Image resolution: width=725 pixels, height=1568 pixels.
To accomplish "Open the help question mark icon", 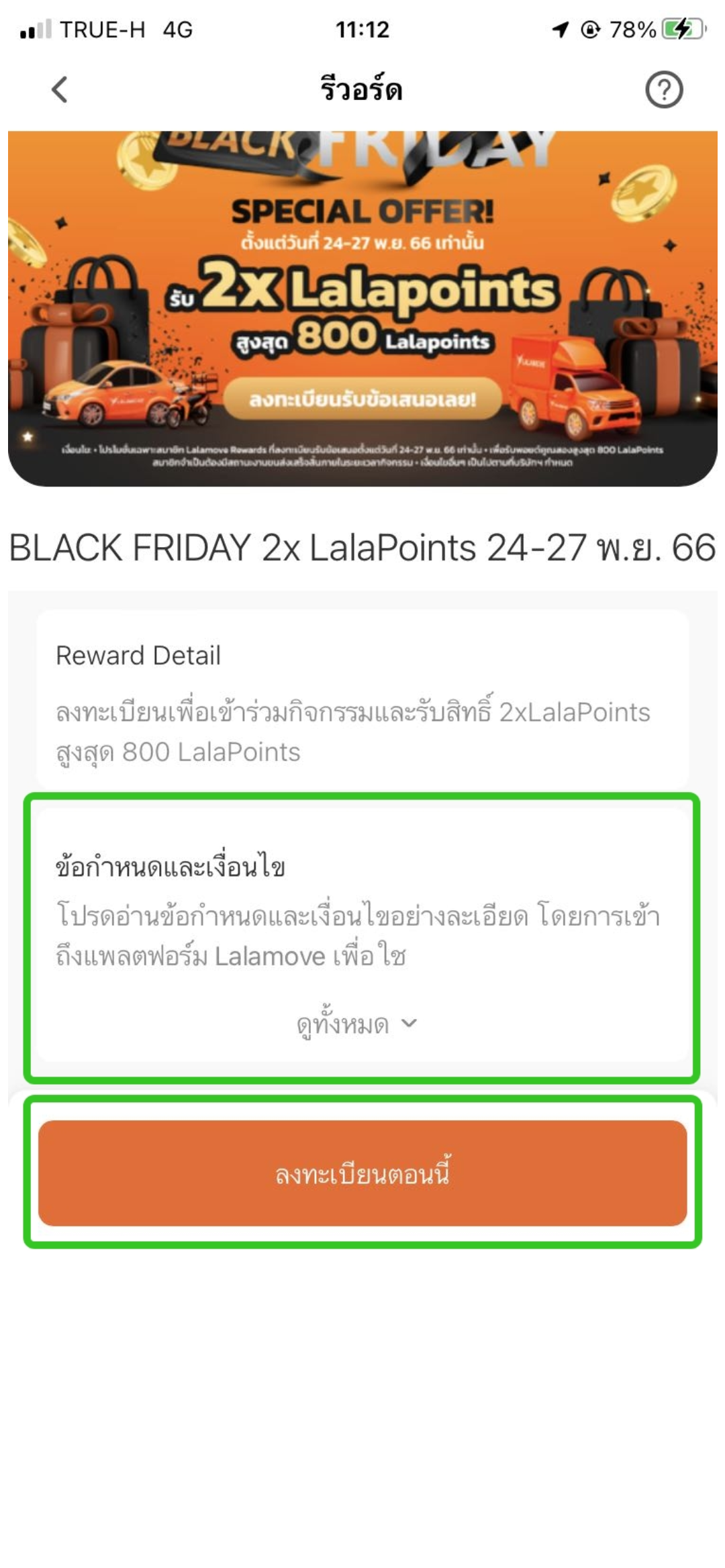I will pyautogui.click(x=663, y=90).
